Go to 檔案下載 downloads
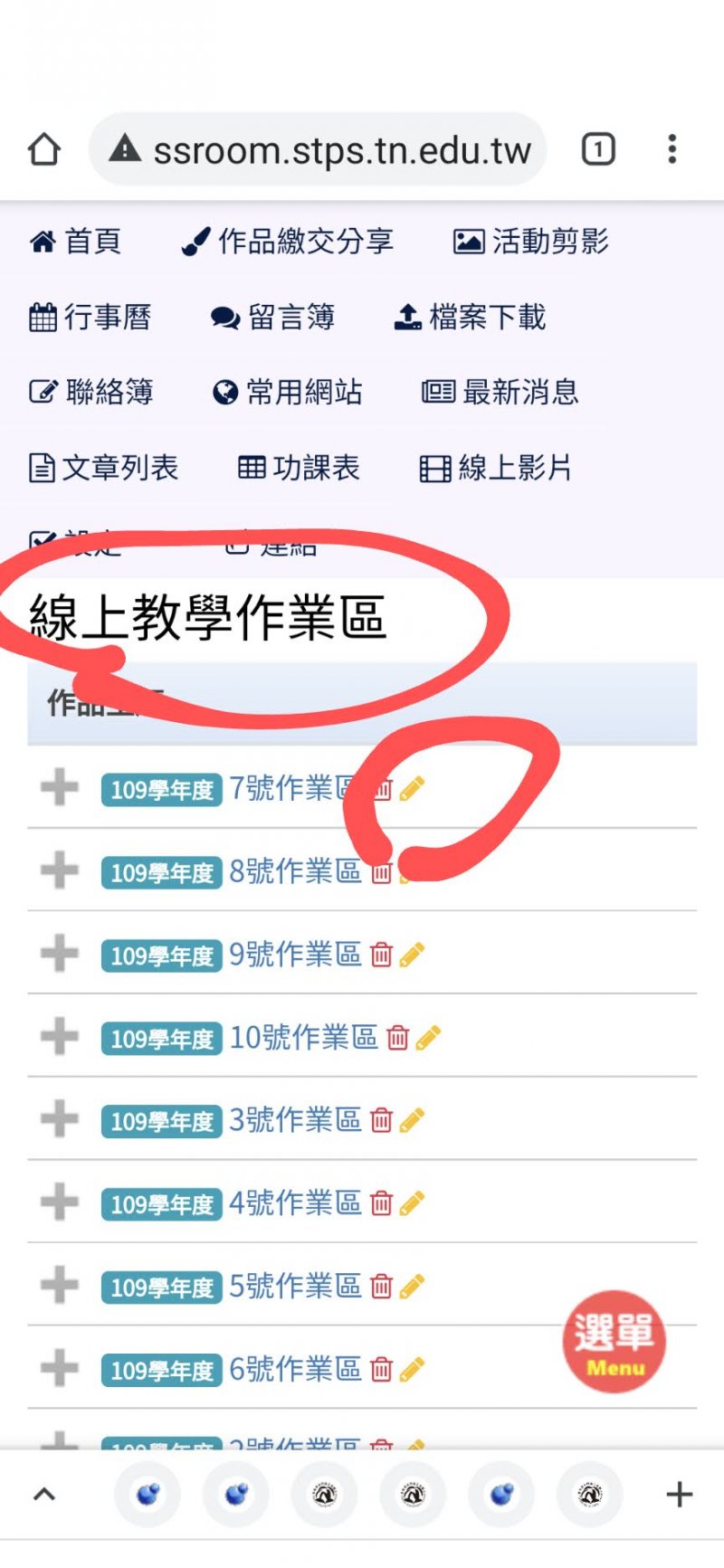The height and width of the screenshot is (1568, 724). pyautogui.click(x=471, y=318)
